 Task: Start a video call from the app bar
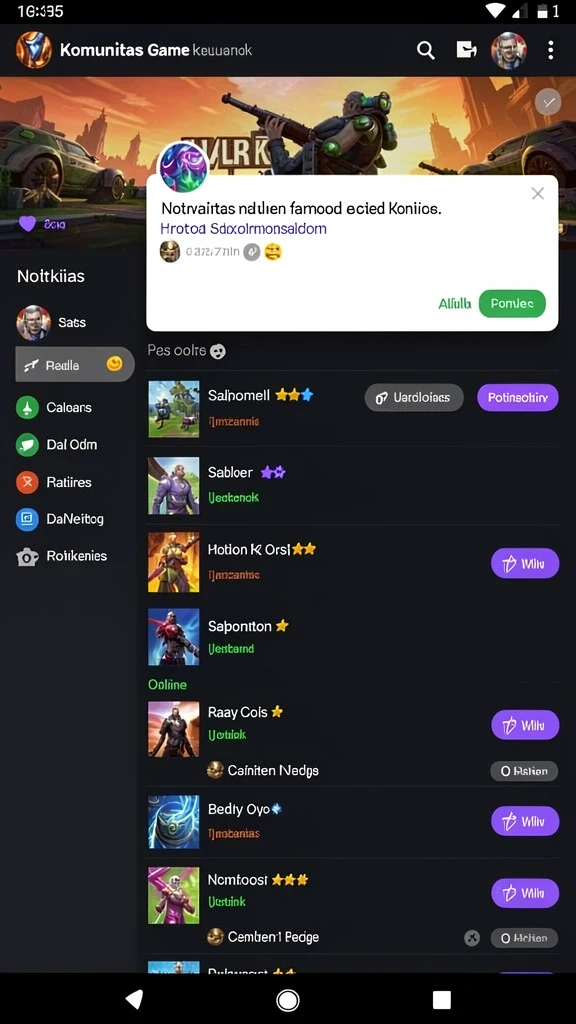pyautogui.click(x=466, y=50)
